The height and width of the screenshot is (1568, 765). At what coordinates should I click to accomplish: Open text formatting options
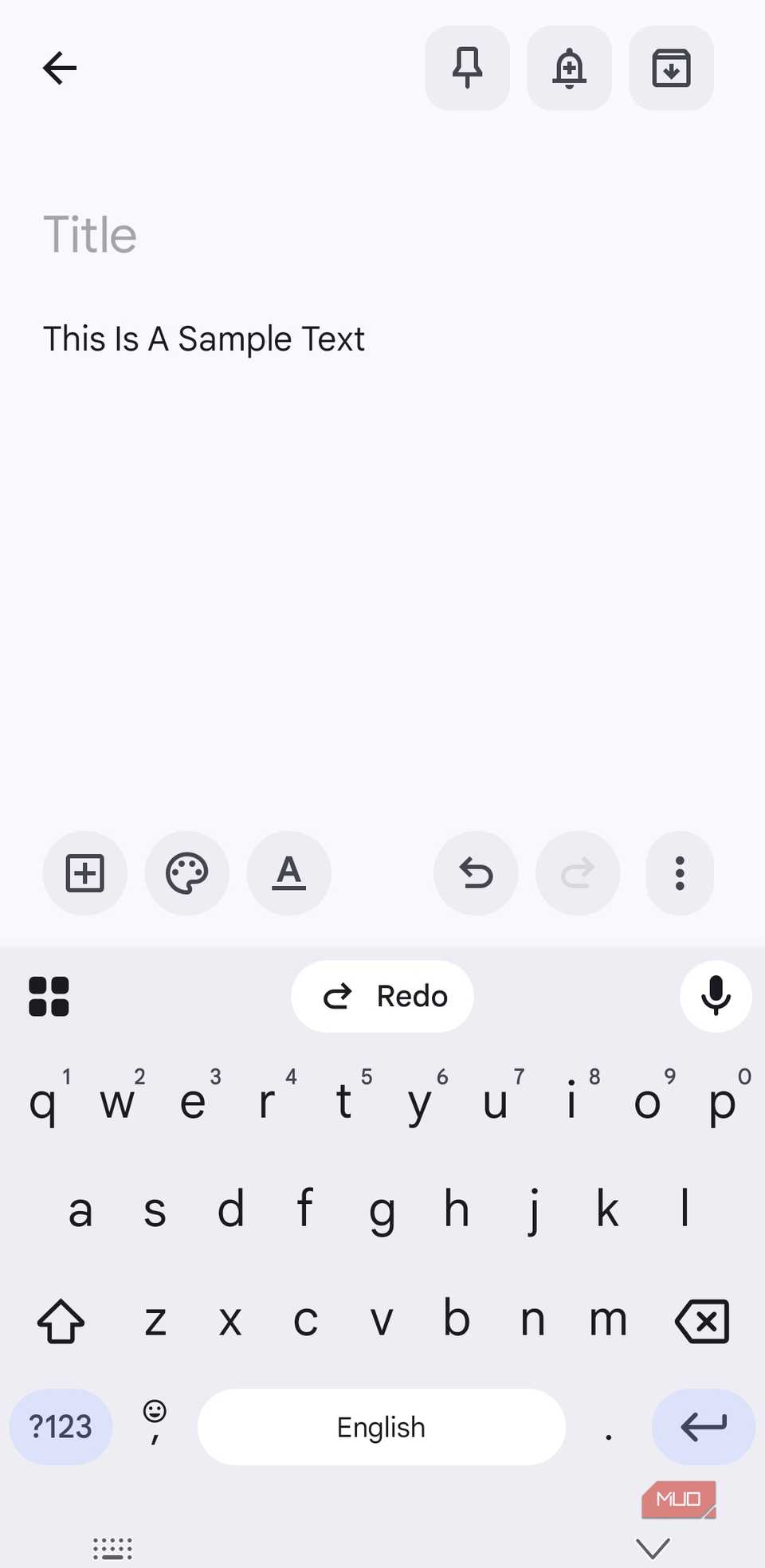[x=289, y=873]
